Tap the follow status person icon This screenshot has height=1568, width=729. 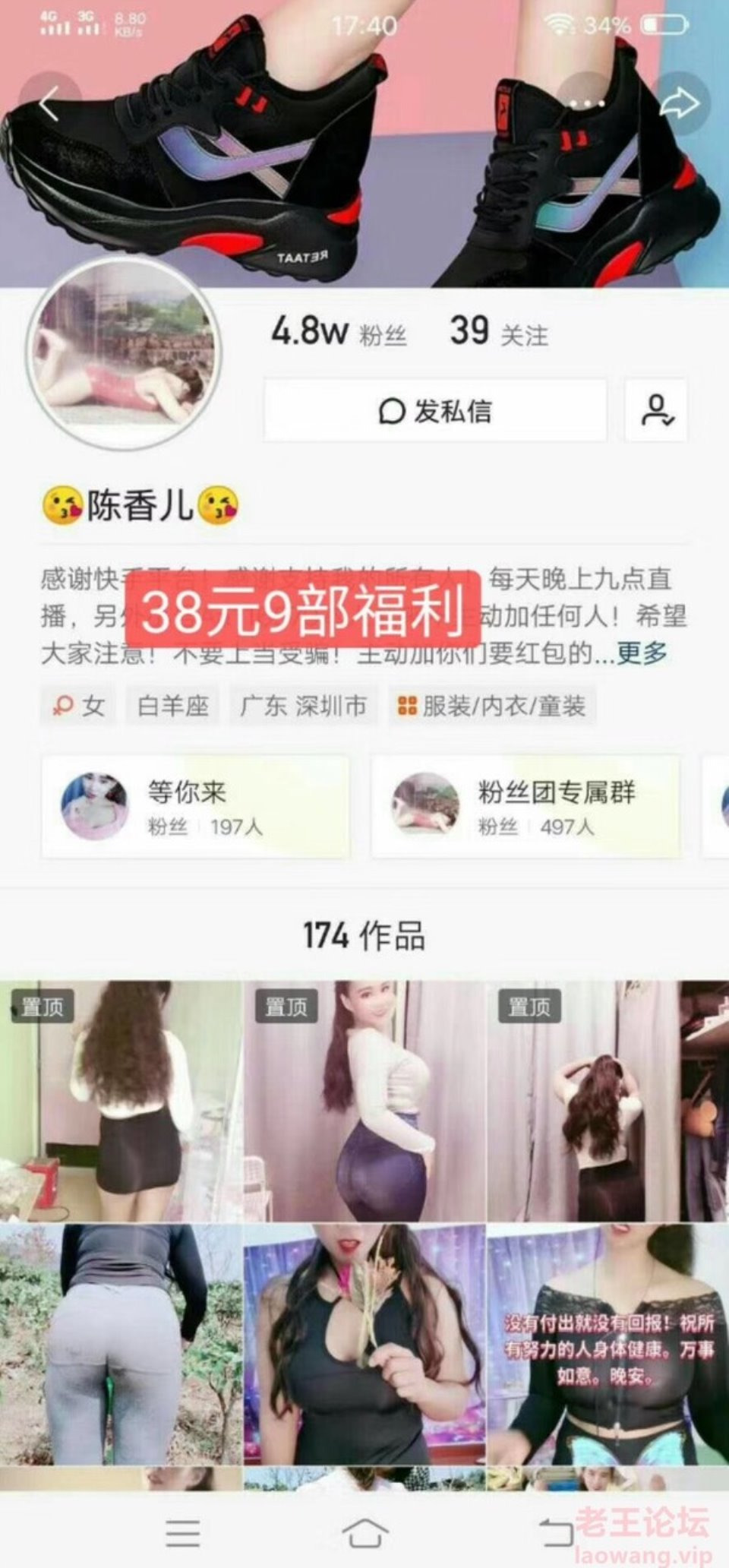(656, 411)
